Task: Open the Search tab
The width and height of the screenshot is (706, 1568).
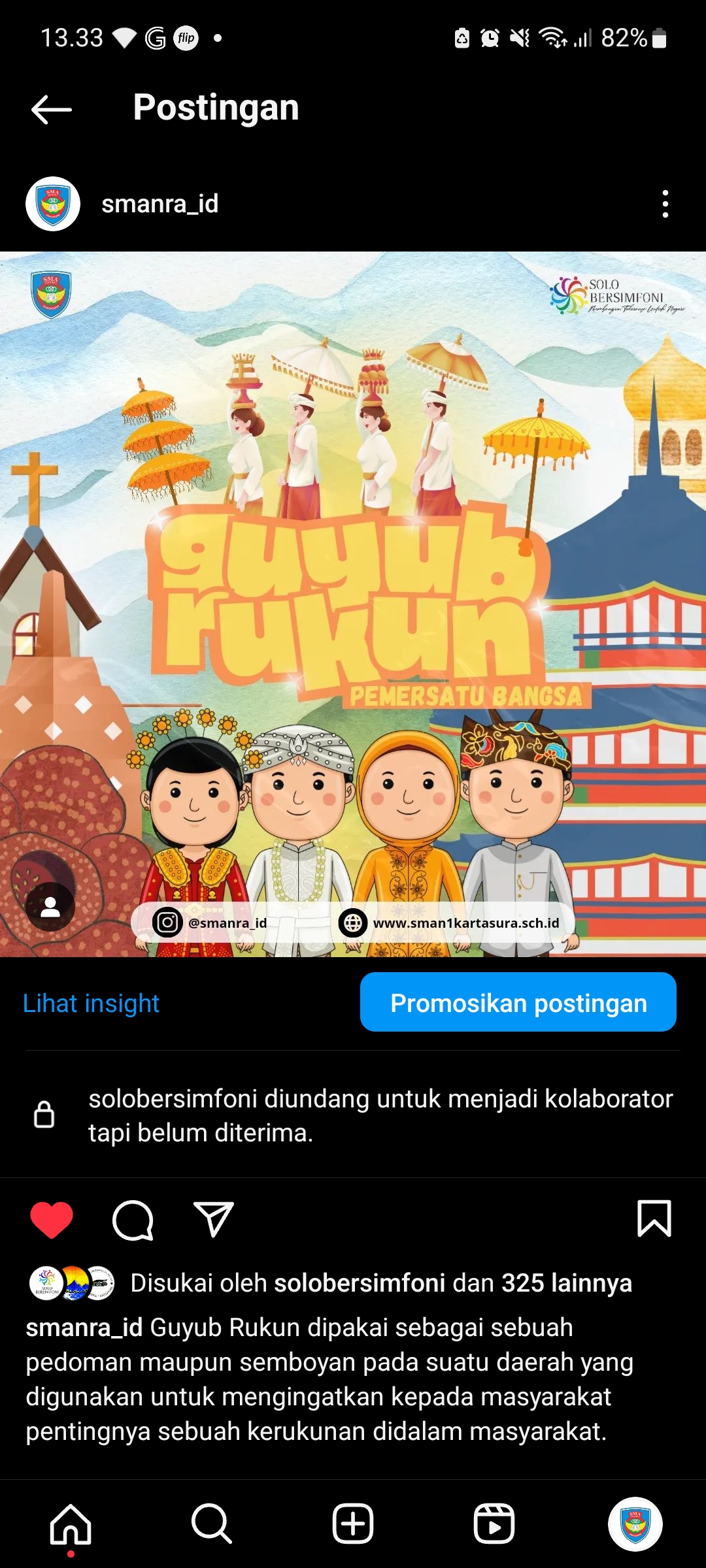Action: [x=211, y=1524]
